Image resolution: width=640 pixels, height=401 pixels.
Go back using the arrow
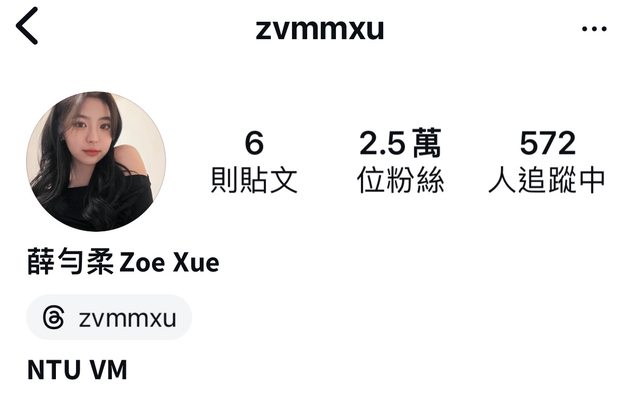pyautogui.click(x=27, y=27)
